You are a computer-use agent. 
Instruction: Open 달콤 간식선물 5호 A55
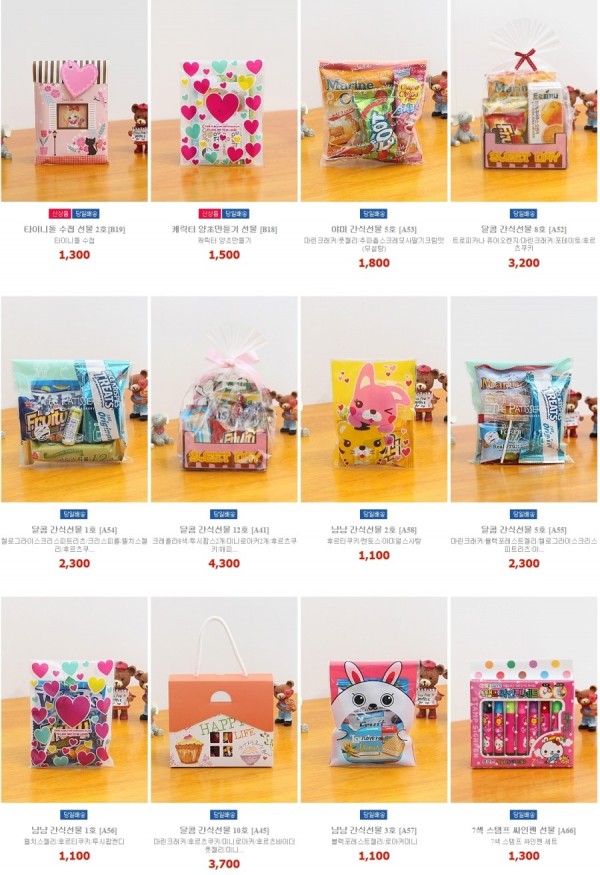pos(524,529)
